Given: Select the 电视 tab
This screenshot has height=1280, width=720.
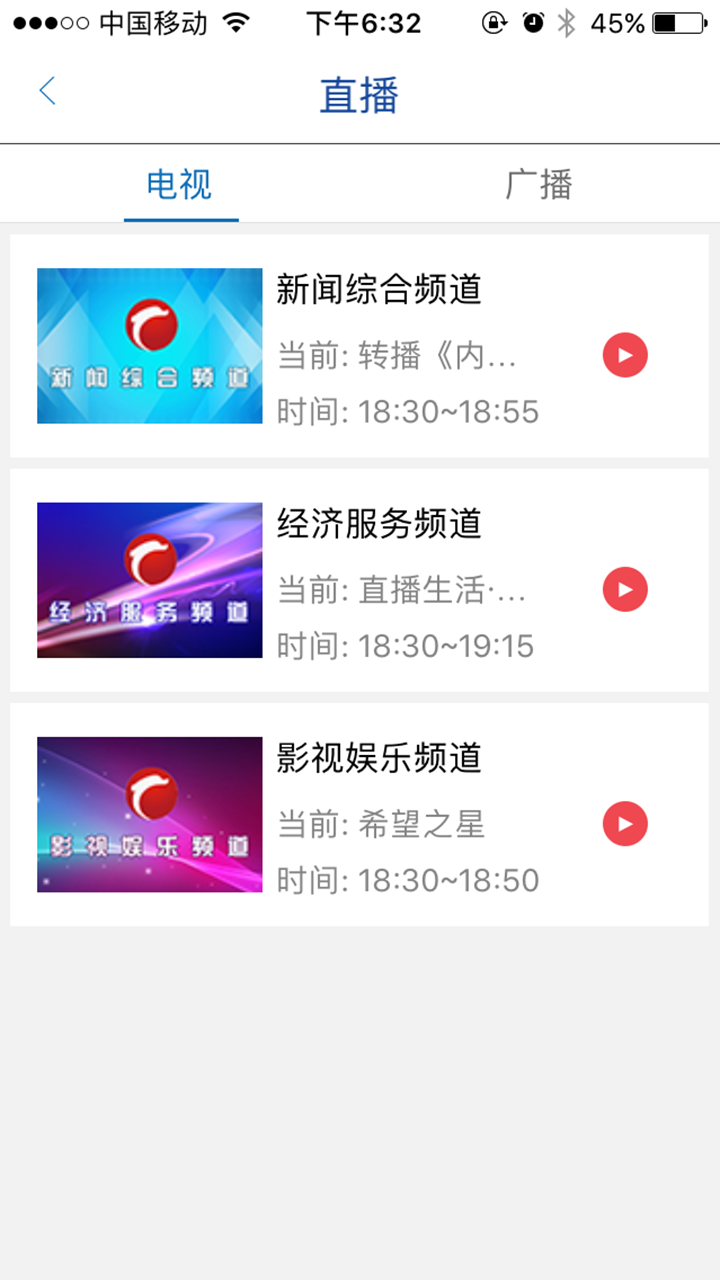Looking at the screenshot, I should (x=180, y=185).
